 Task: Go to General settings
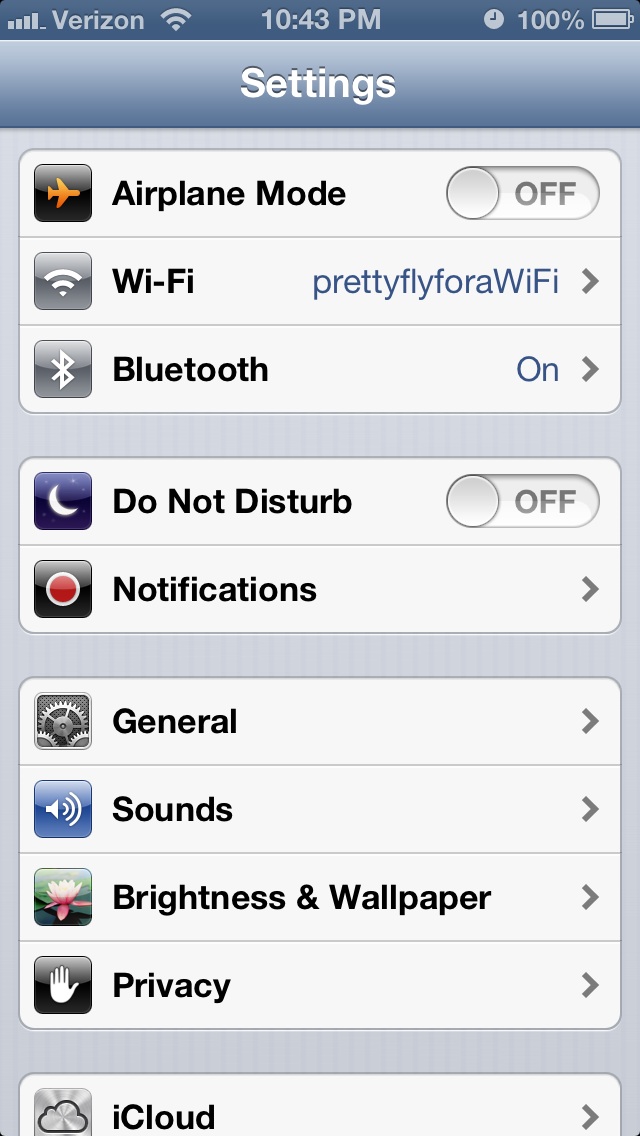coord(320,722)
